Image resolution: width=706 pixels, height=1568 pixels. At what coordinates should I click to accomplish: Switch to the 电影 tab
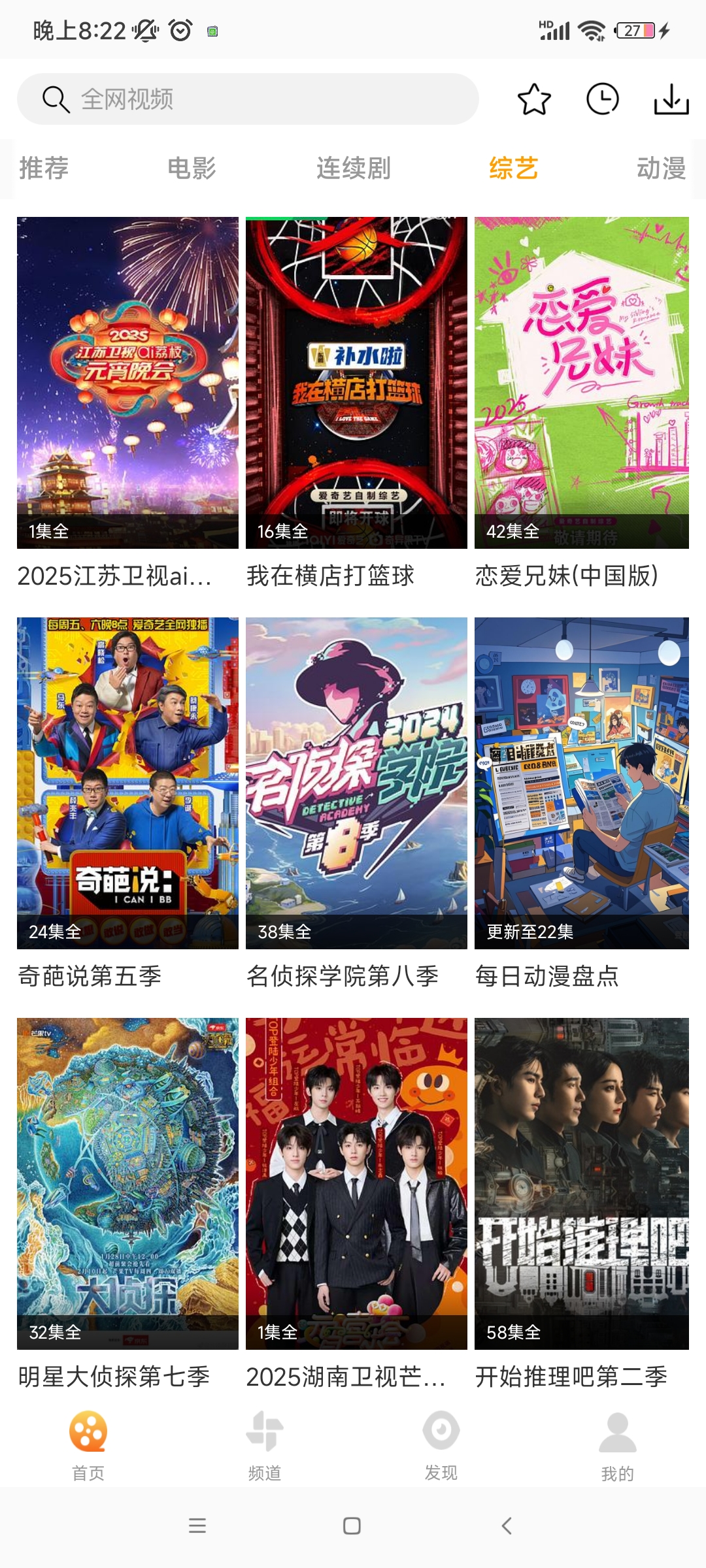tap(192, 169)
